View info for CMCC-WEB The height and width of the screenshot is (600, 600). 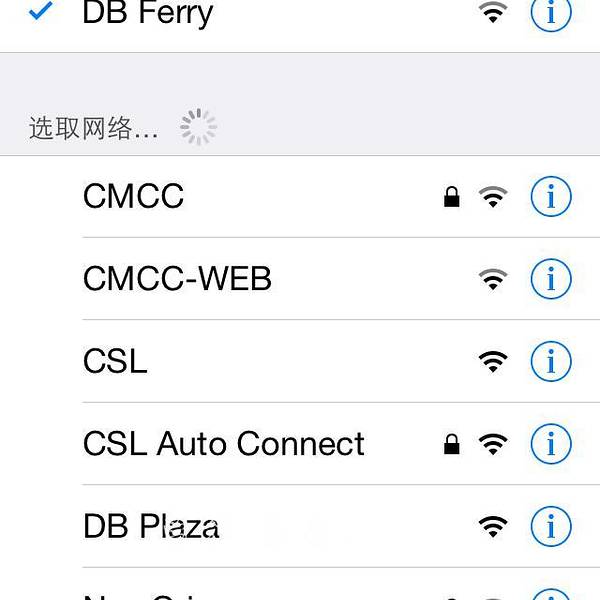pyautogui.click(x=550, y=279)
